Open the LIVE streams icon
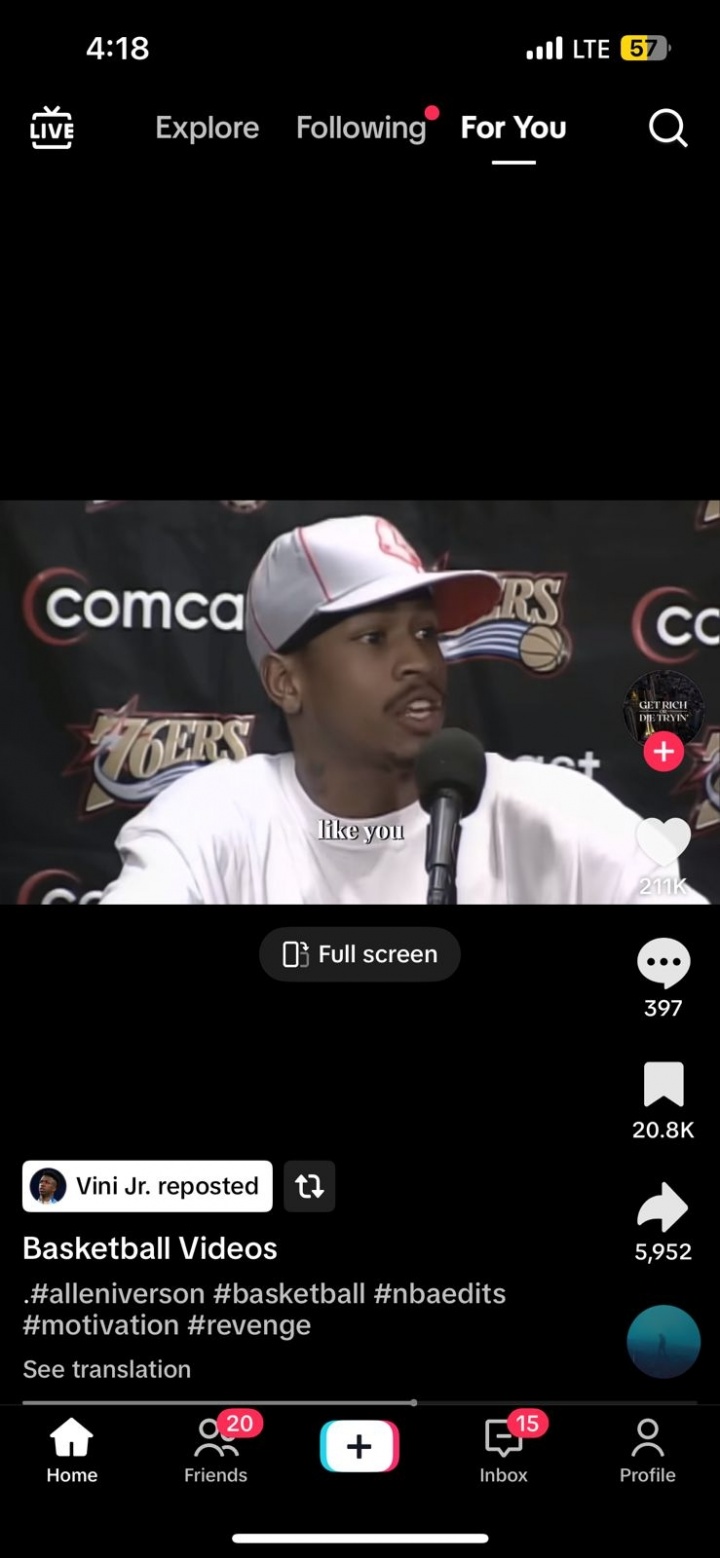 pos(51,128)
